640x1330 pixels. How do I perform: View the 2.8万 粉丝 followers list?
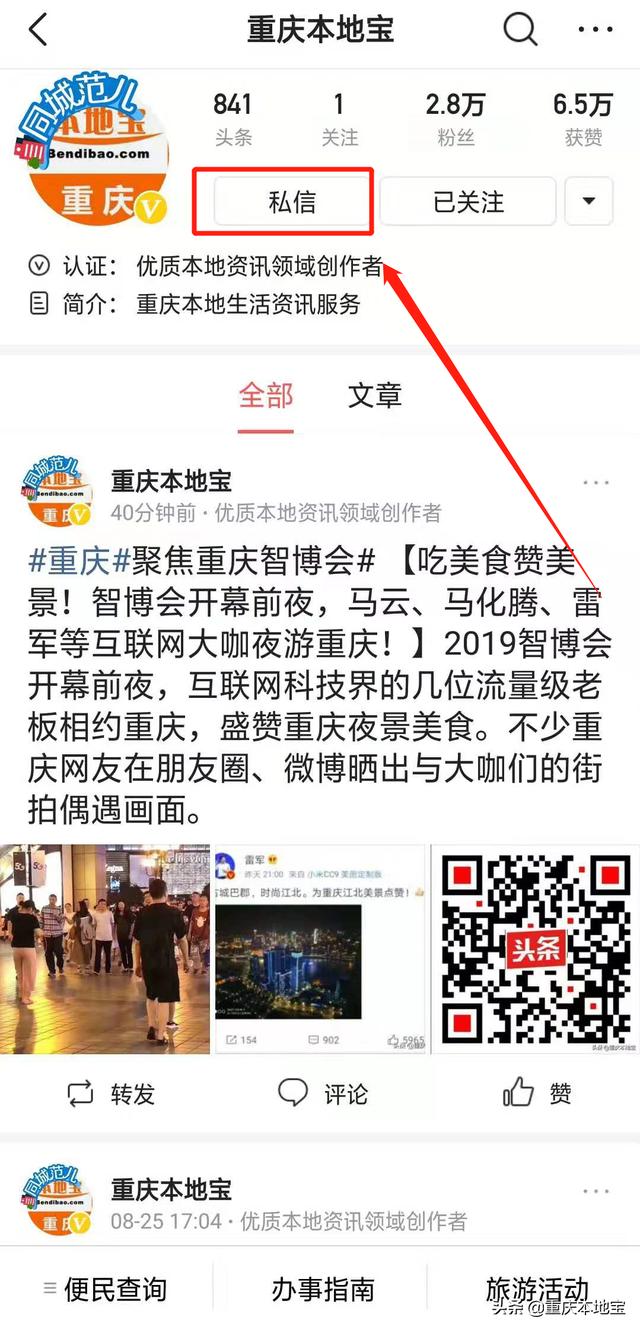click(456, 119)
